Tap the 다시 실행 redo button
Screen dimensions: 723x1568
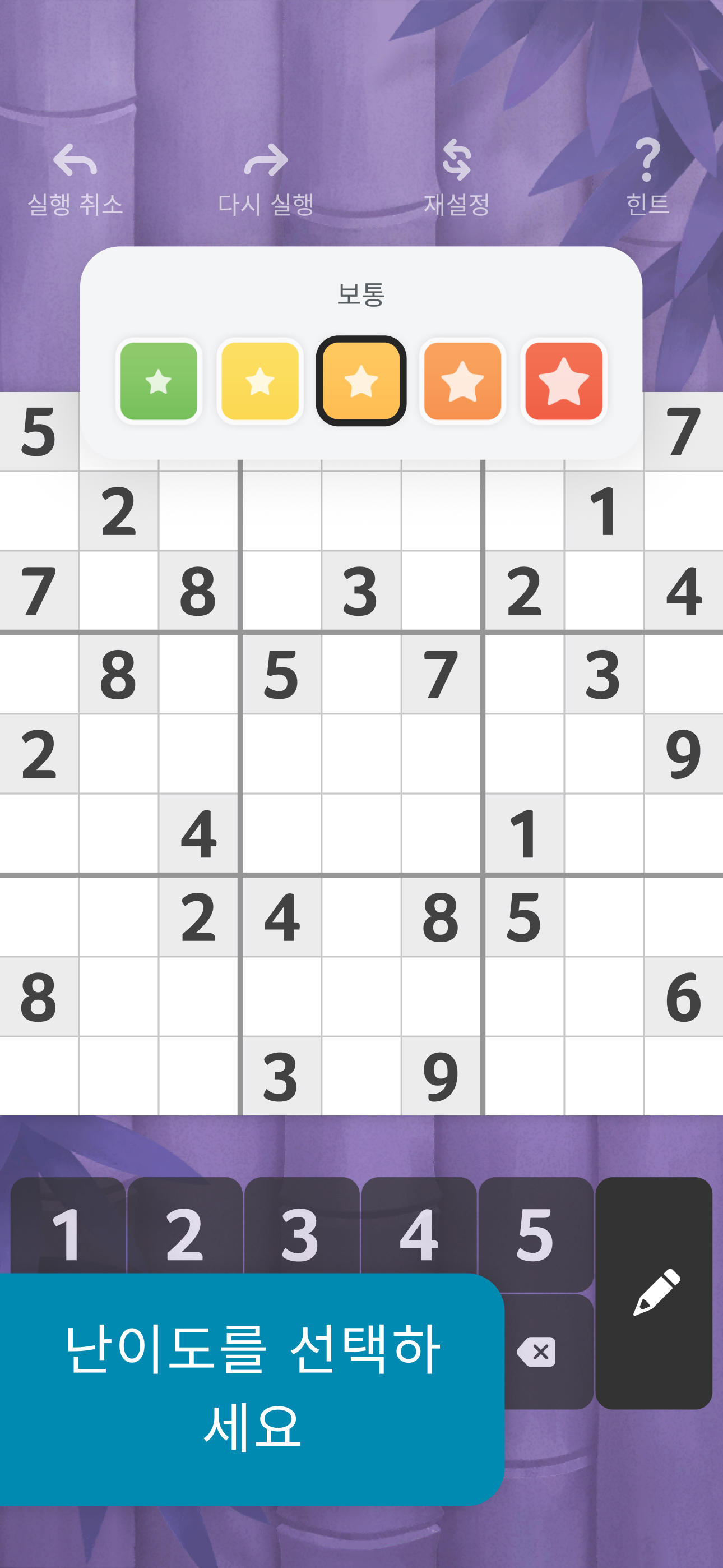pos(266,179)
